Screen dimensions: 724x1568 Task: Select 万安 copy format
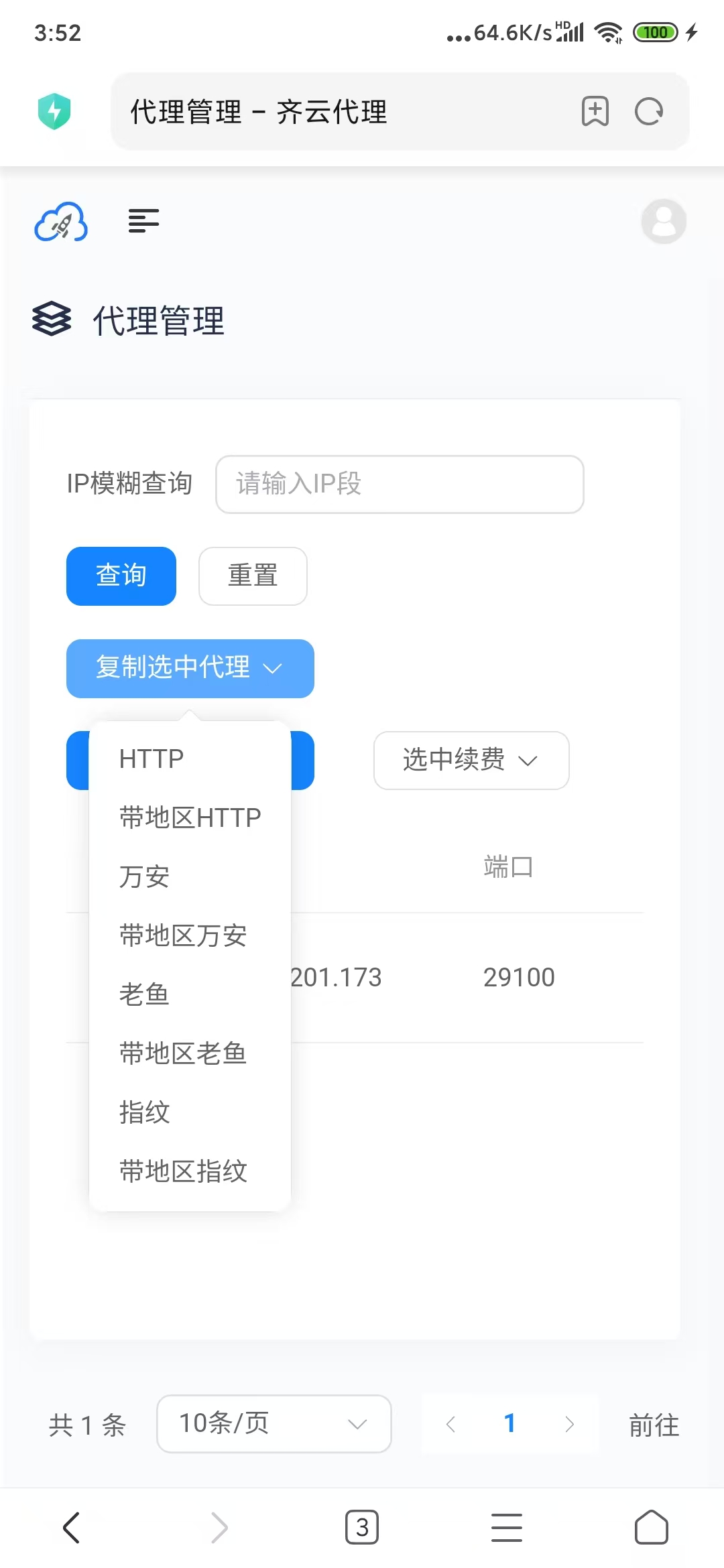pyautogui.click(x=144, y=876)
